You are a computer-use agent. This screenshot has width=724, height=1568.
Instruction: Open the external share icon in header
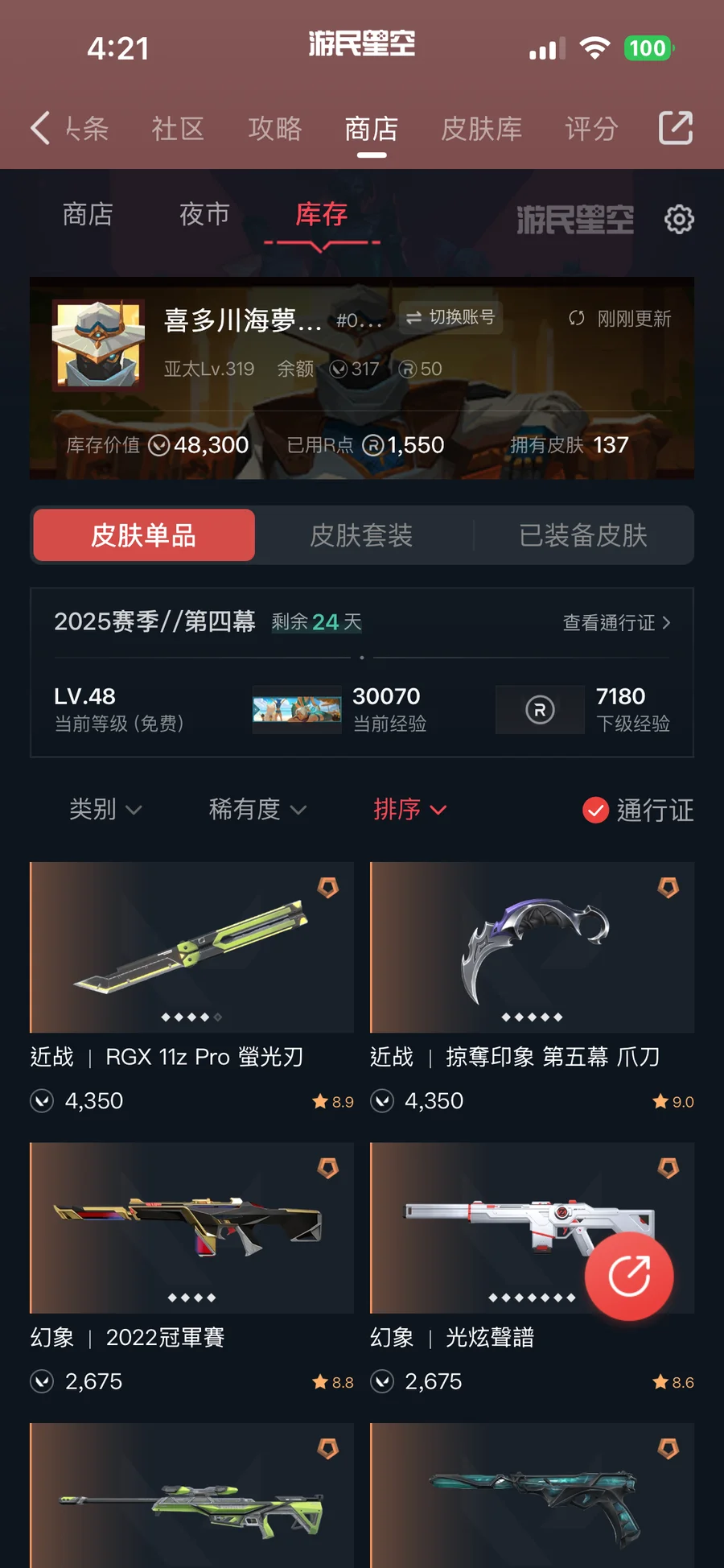coord(675,128)
